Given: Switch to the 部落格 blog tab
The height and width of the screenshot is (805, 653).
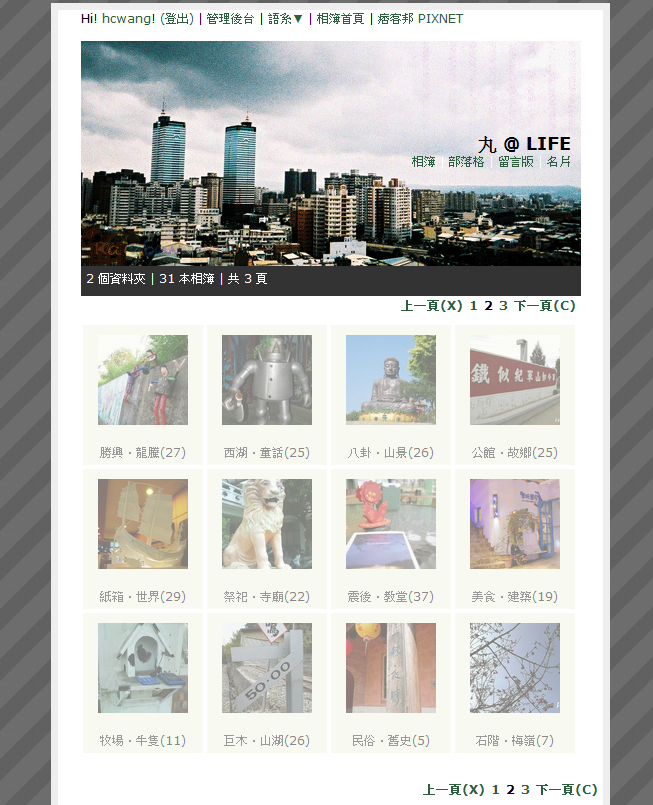Looking at the screenshot, I should pos(466,161).
